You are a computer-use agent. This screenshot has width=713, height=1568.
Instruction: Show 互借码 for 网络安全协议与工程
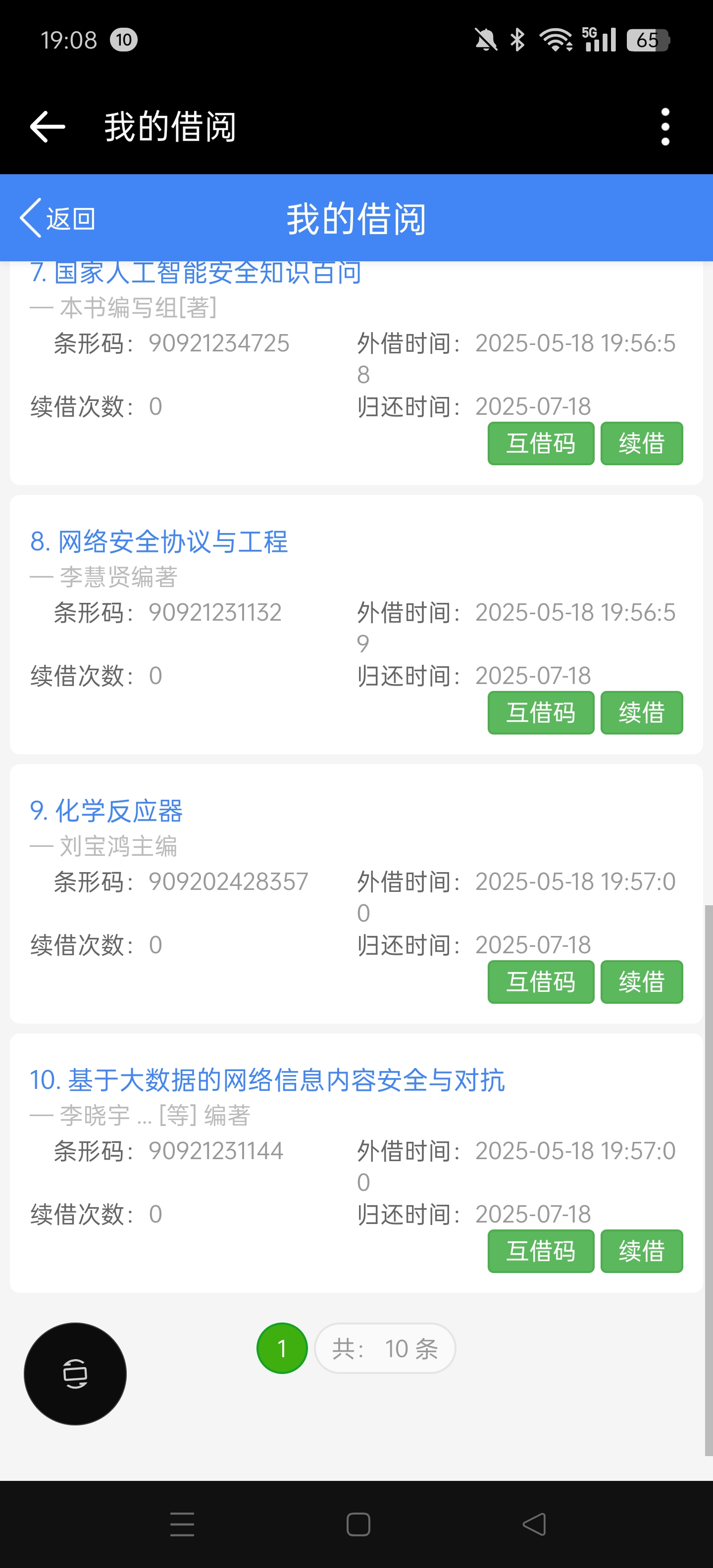[540, 712]
